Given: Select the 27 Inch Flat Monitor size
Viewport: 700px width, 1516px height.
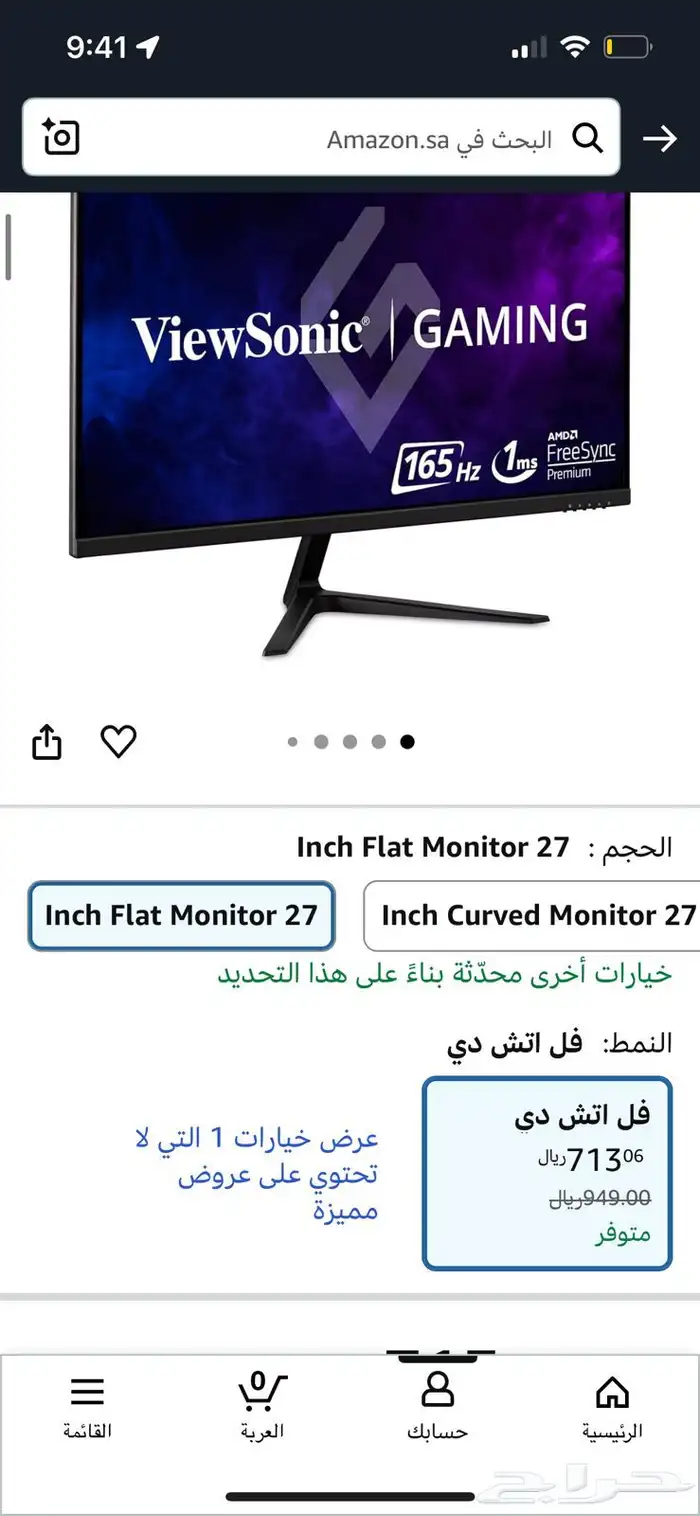Looking at the screenshot, I should coord(181,915).
